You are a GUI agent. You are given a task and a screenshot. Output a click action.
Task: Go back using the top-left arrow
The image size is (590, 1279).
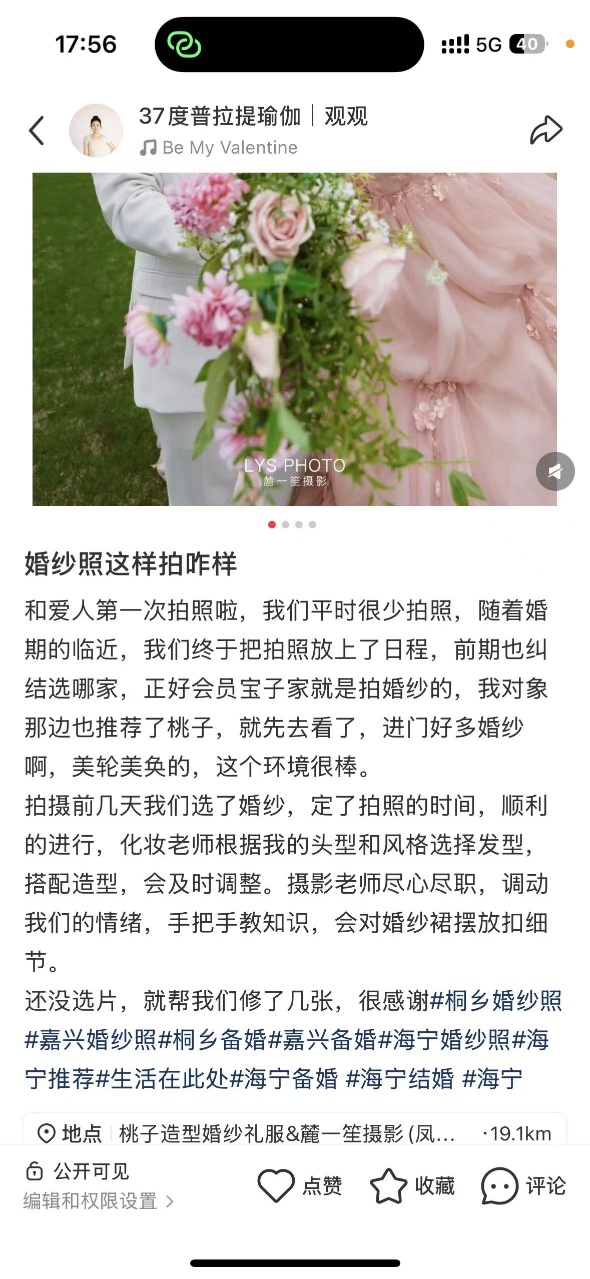click(x=37, y=131)
